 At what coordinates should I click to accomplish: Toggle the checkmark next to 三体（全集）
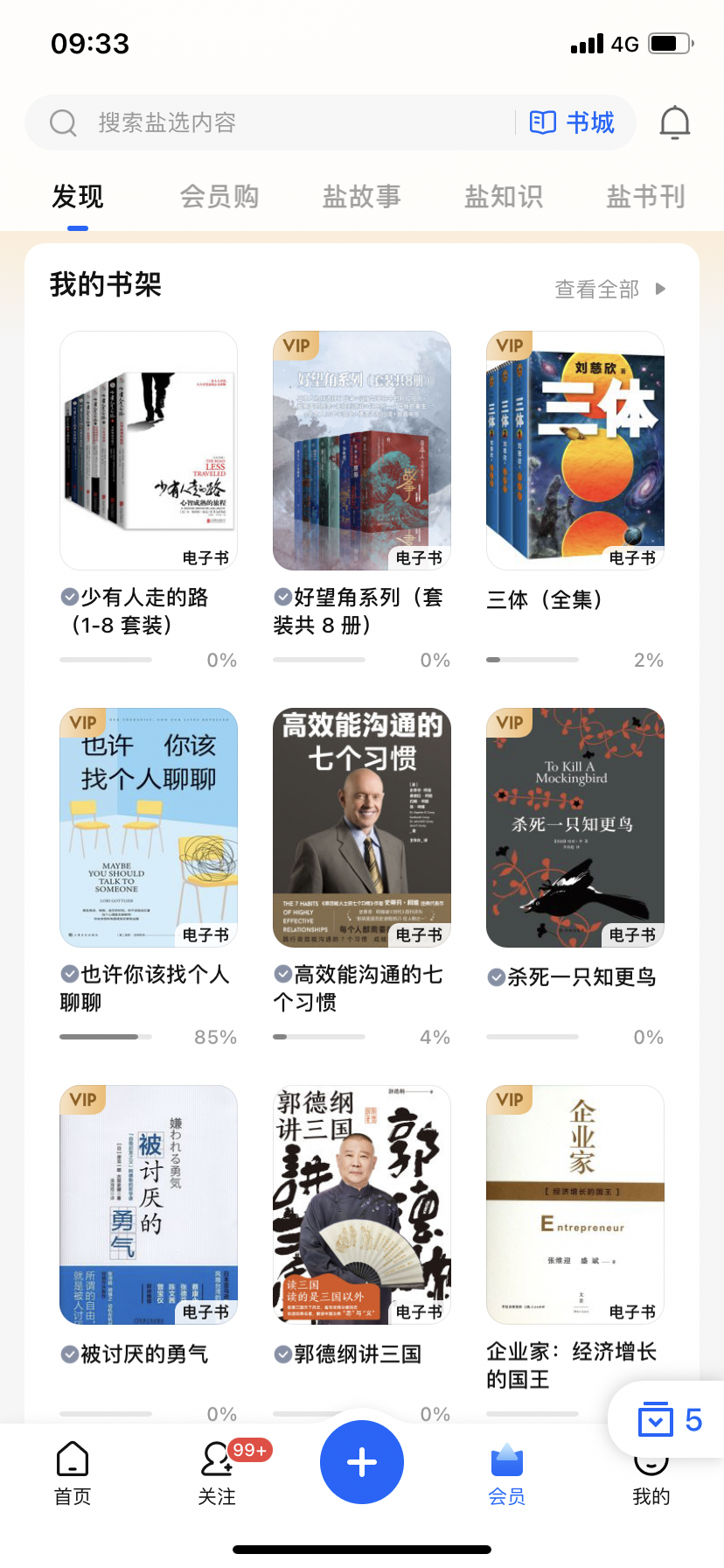495,600
